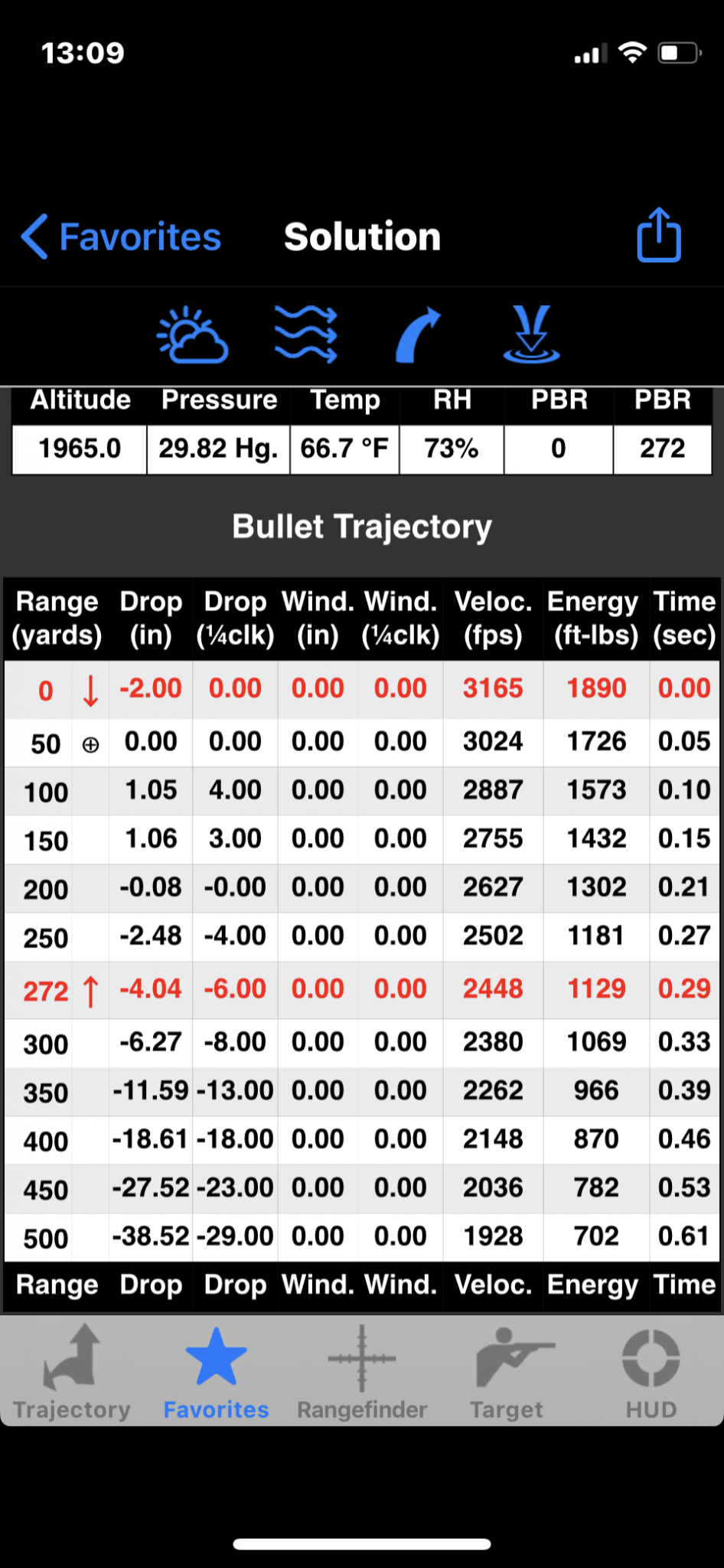Screen dimensions: 724x1568
Task: Go to the Target tab
Action: [507, 1371]
